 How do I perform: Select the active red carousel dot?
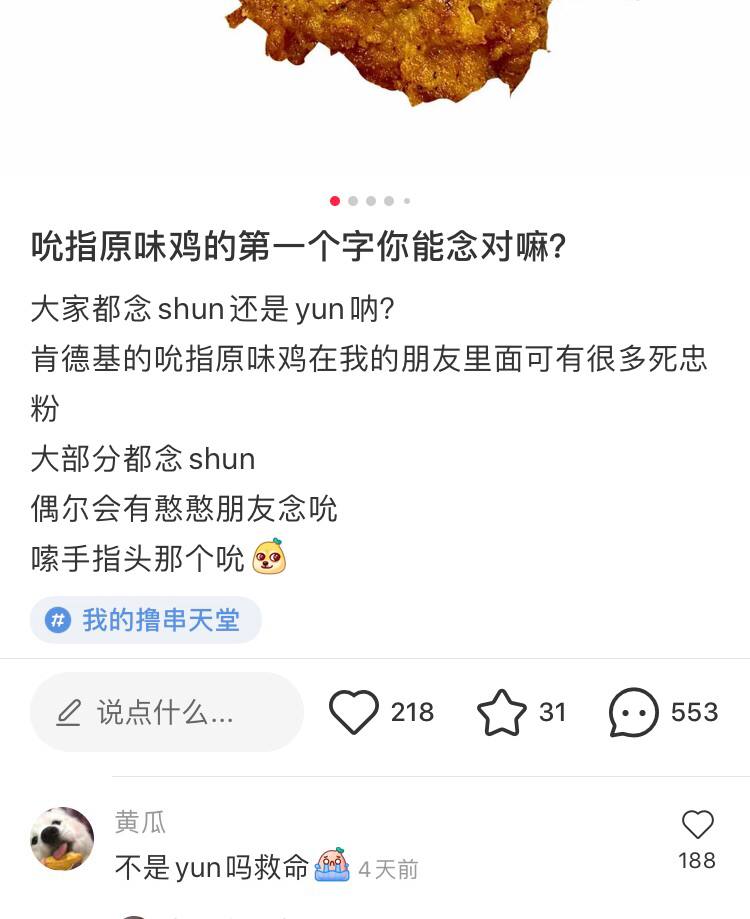tap(335, 201)
